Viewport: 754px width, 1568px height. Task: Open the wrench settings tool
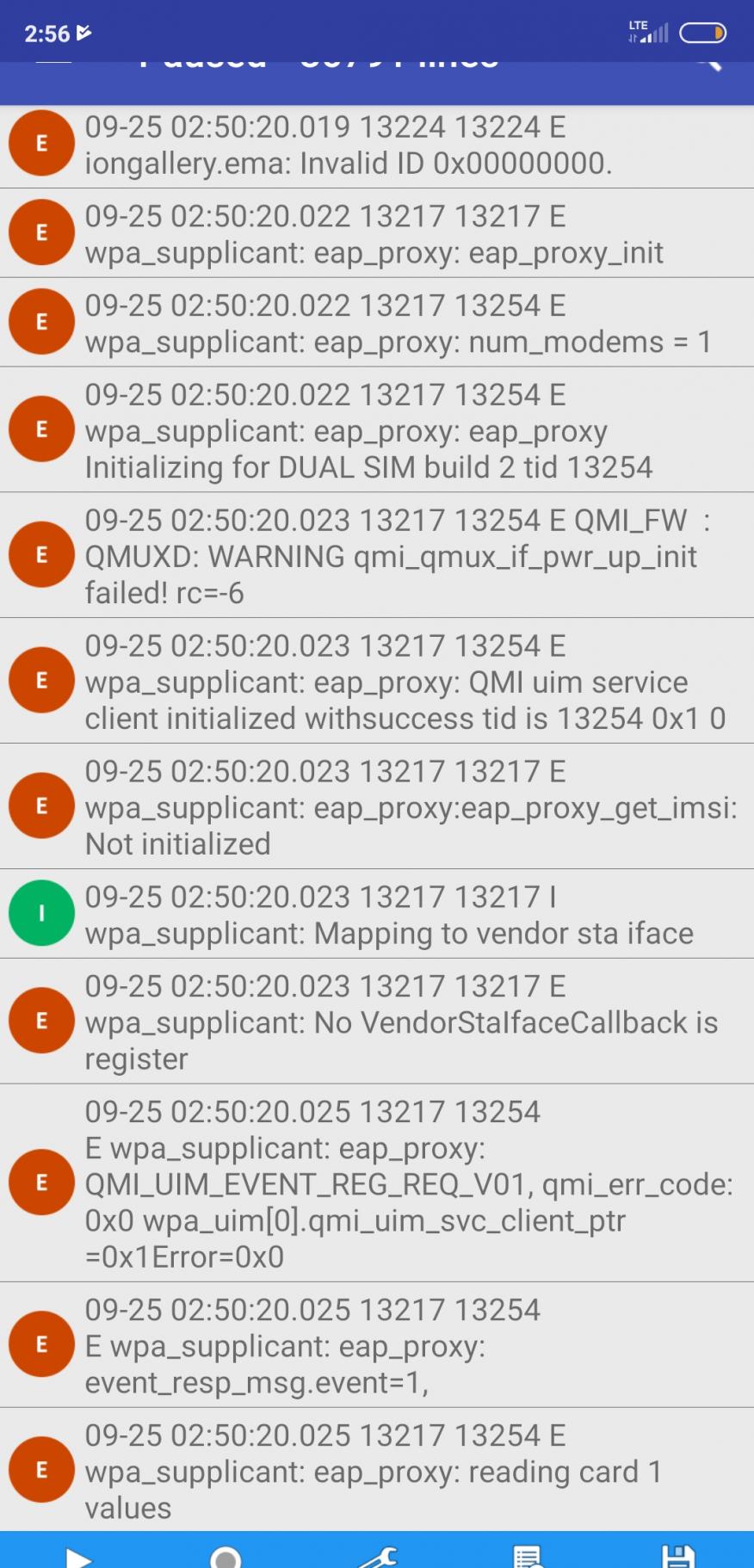point(377,1556)
